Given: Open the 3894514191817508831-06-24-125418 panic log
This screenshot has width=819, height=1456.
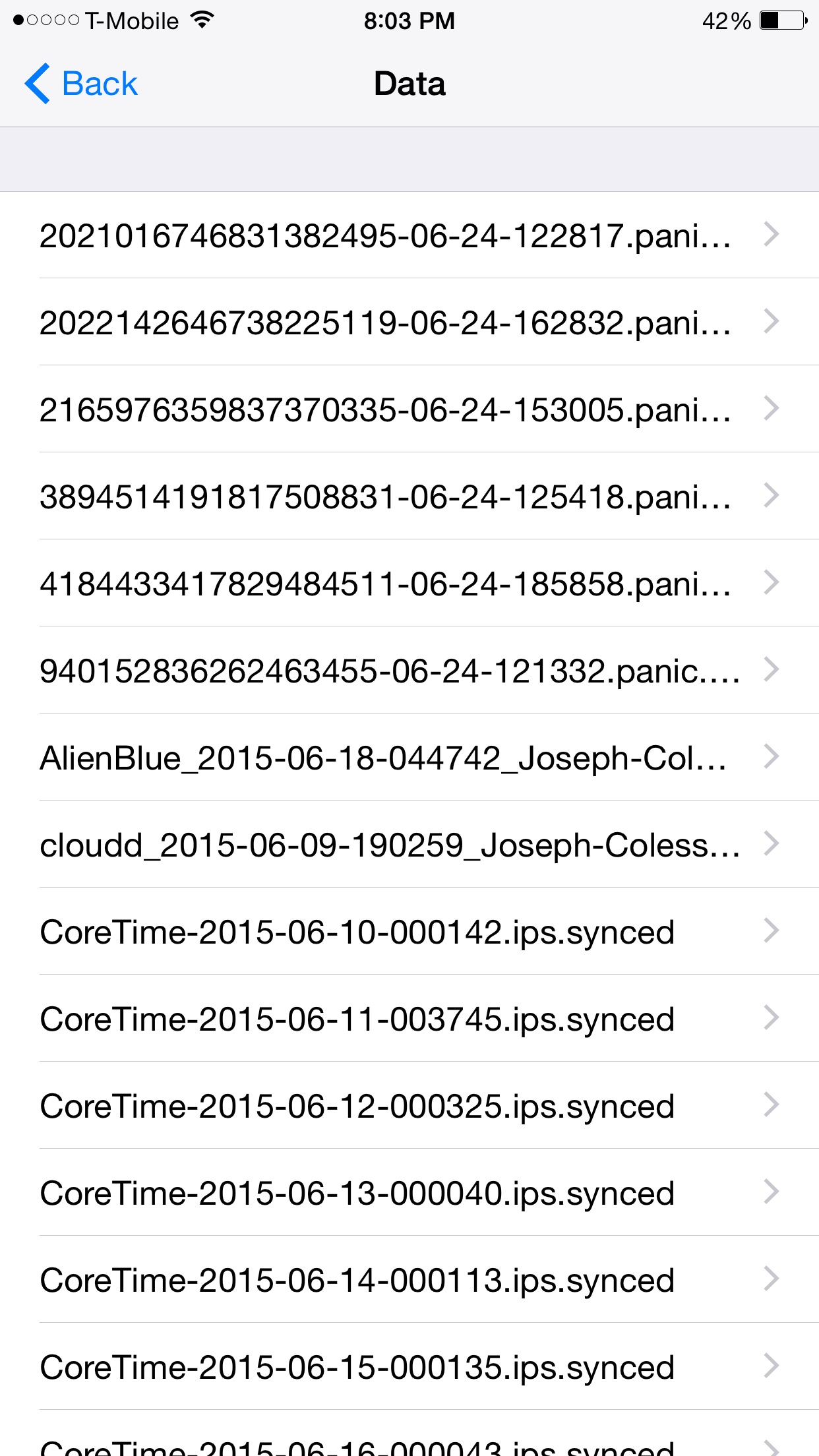Looking at the screenshot, I should [x=409, y=496].
